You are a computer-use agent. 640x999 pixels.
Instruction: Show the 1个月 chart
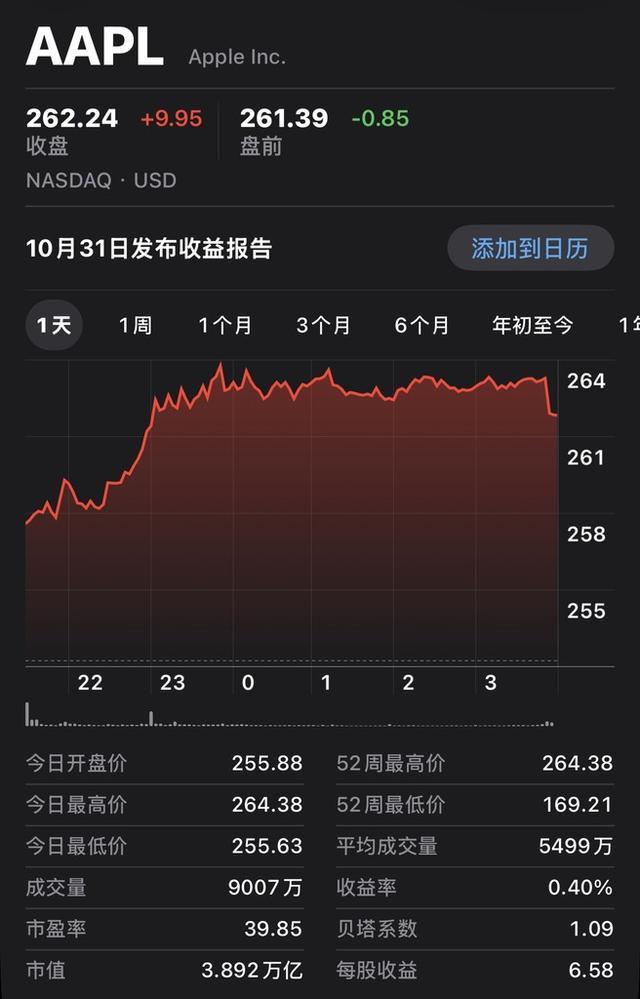[x=225, y=326]
